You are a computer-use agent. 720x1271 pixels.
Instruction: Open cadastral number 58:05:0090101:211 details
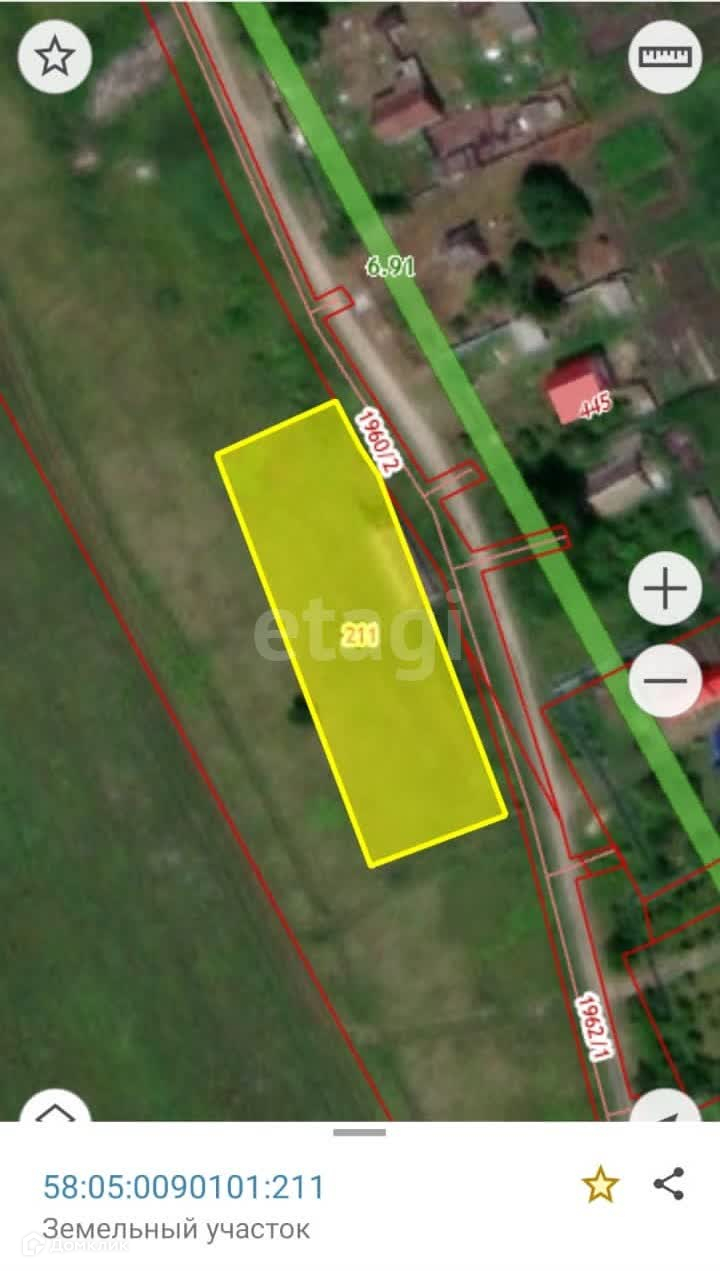pos(184,1187)
